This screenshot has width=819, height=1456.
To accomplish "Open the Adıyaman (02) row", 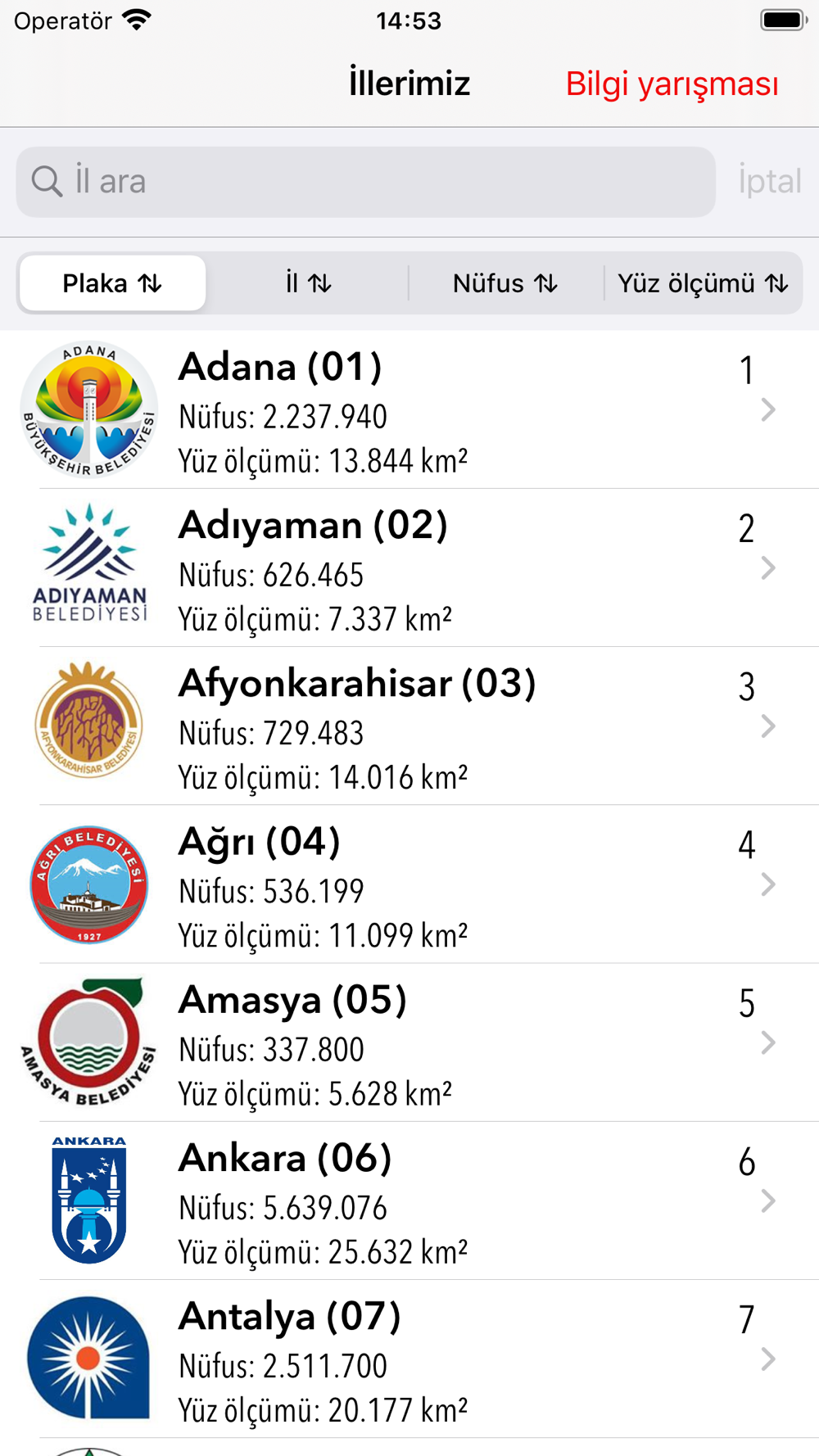I will [x=409, y=567].
